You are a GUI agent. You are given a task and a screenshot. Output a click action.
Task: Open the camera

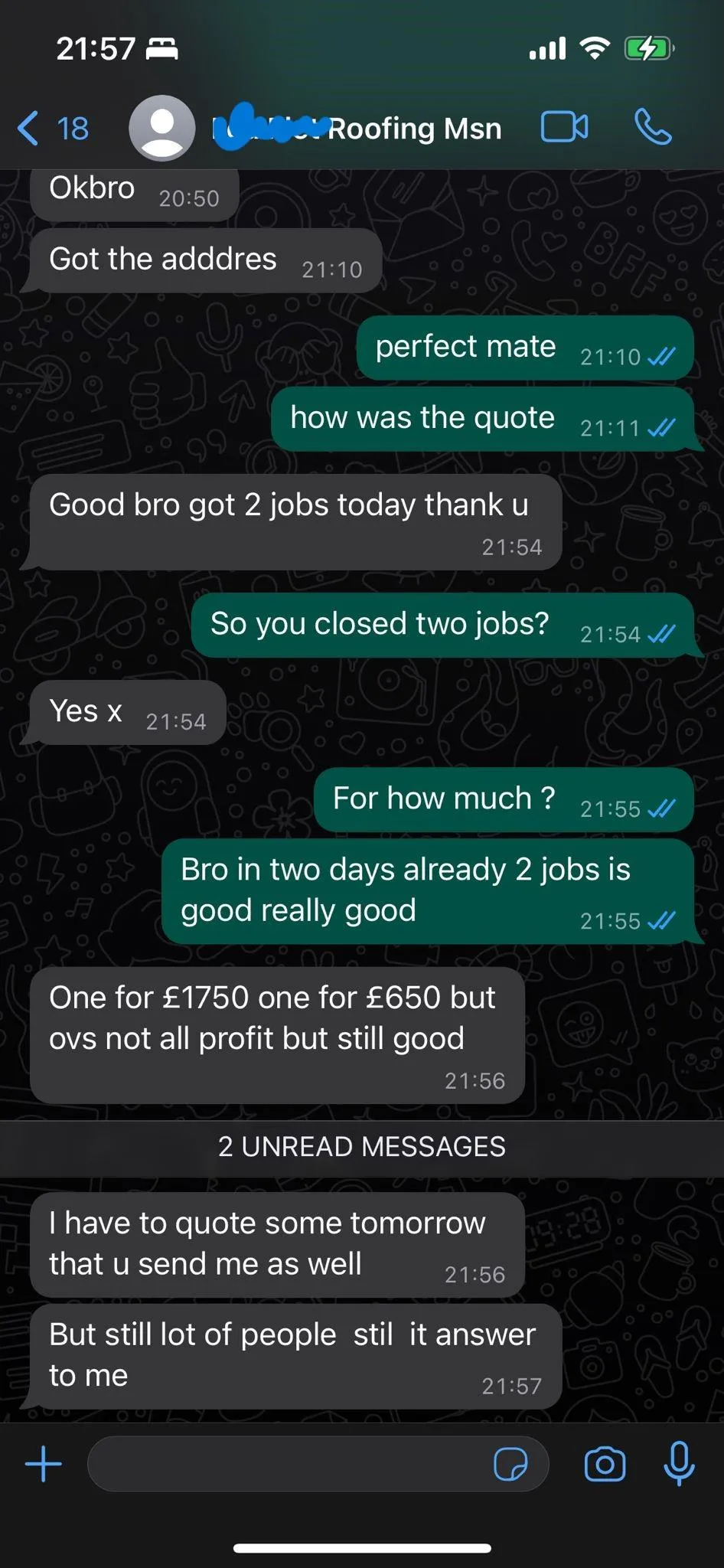[605, 1464]
